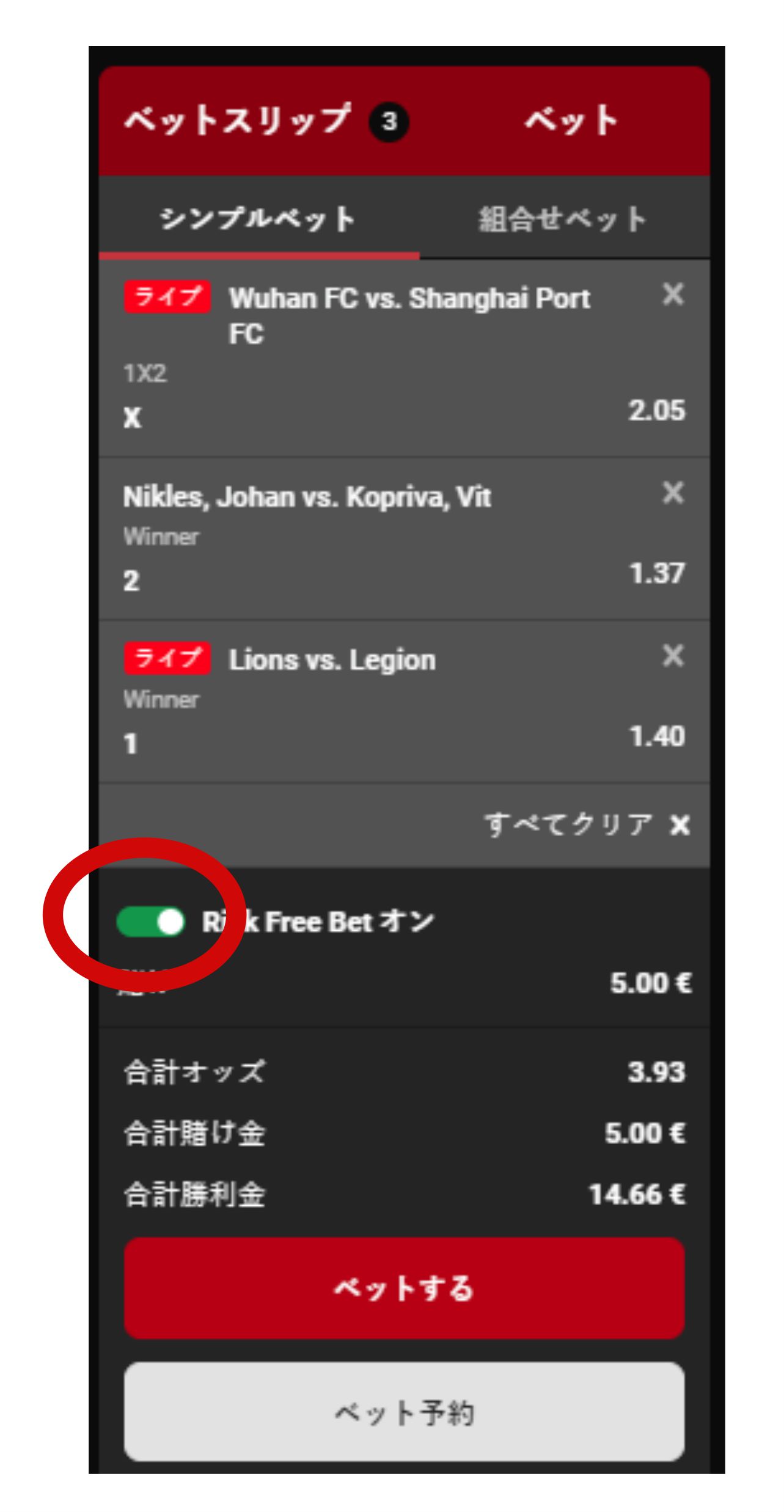
Task: Remove the Lions vs. Legion bet
Action: click(x=673, y=656)
